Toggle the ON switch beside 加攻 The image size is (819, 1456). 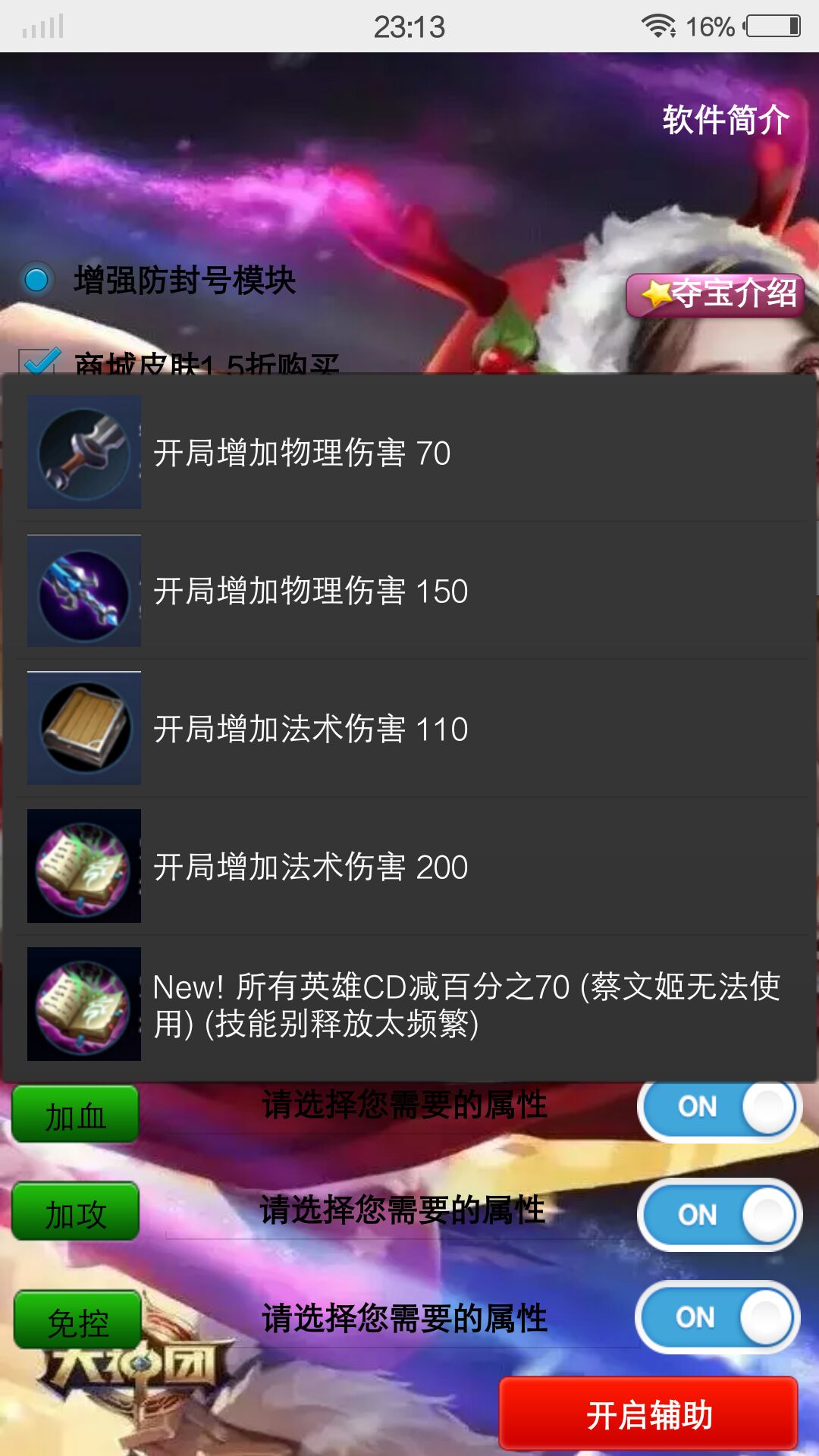(719, 1215)
